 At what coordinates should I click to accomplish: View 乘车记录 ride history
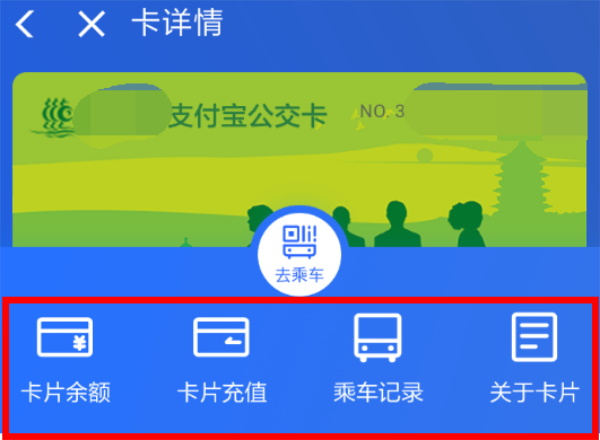(378, 358)
